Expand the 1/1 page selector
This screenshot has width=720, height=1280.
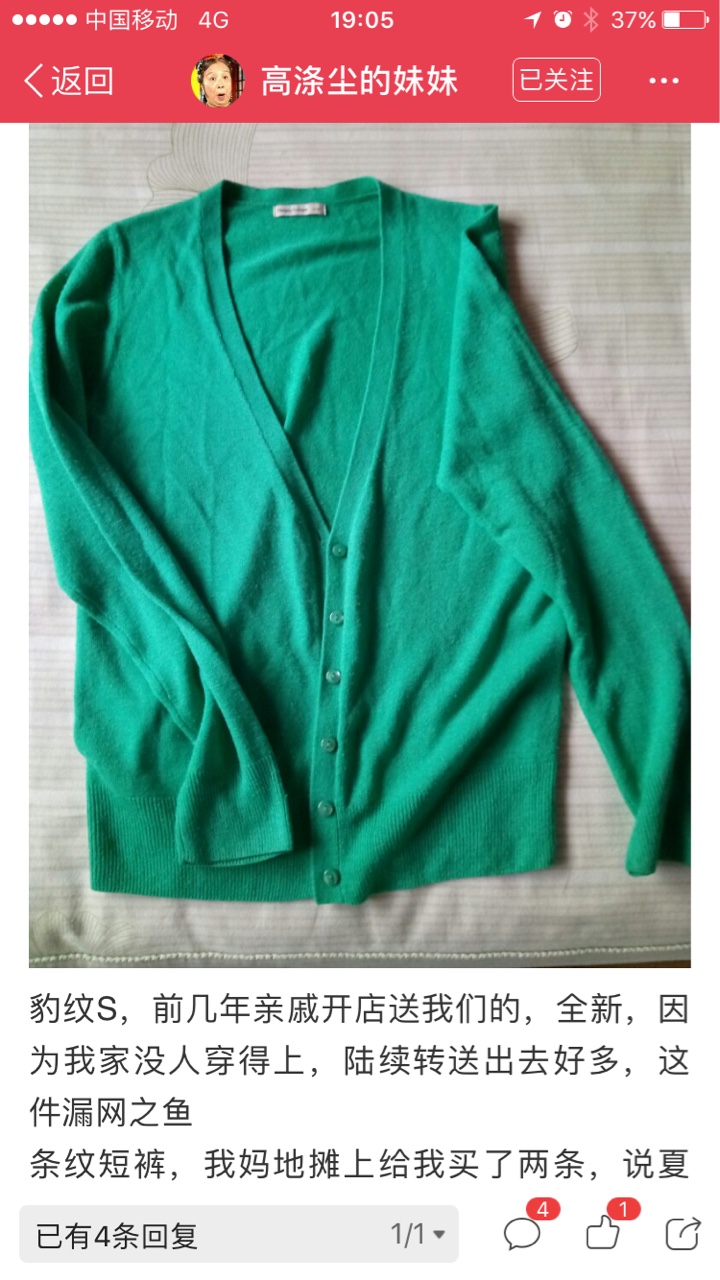pos(417,1236)
